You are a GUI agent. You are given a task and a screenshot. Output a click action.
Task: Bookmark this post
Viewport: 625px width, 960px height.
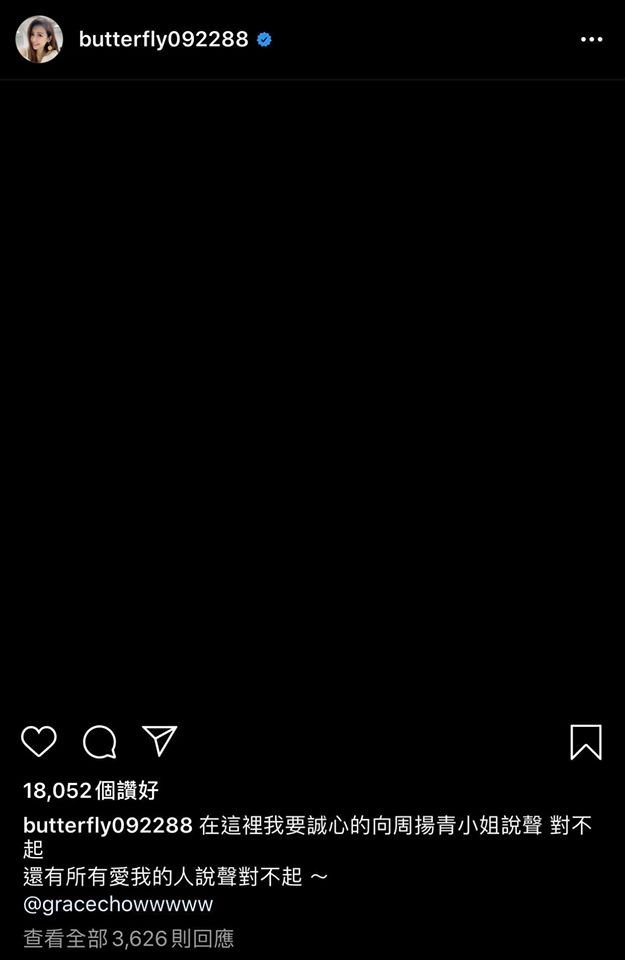[586, 742]
